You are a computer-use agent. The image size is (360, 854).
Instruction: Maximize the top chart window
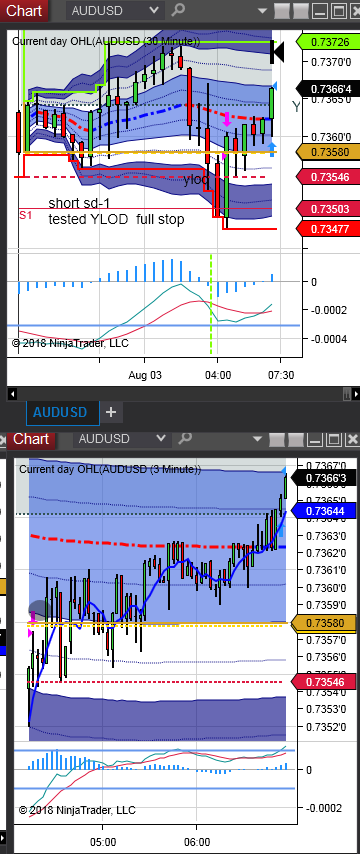(x=337, y=11)
